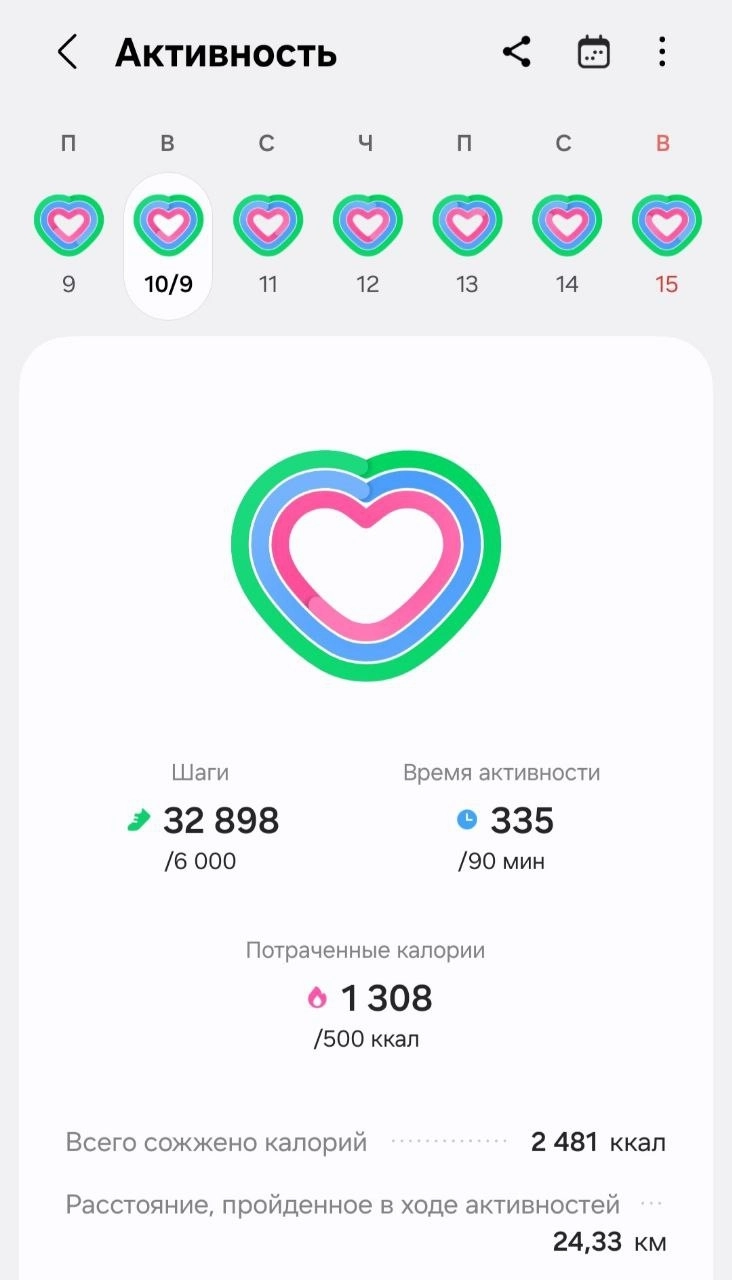This screenshot has width=732, height=1280.
Task: Open Всего сожжено калорий entry
Action: 366,1141
